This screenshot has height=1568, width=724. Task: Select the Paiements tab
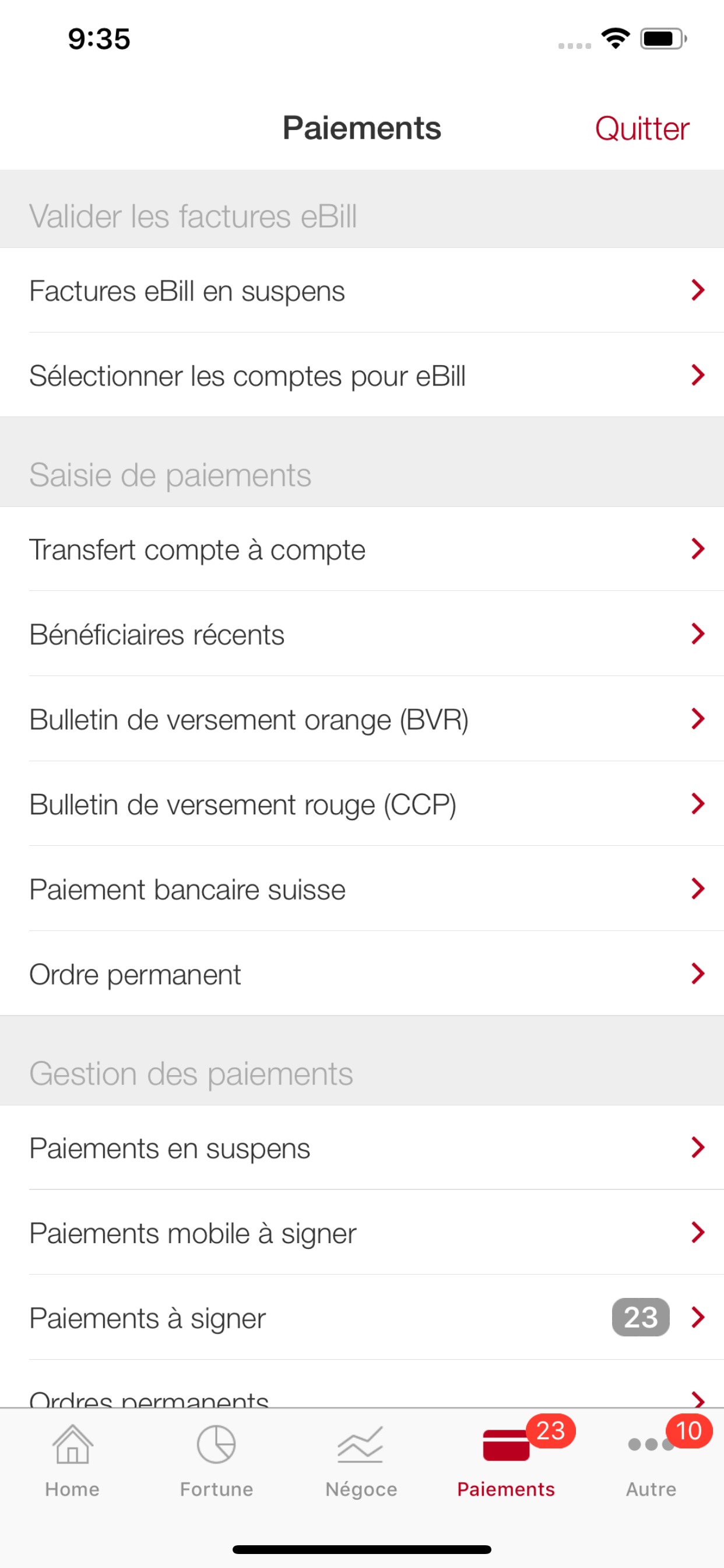coord(506,1461)
